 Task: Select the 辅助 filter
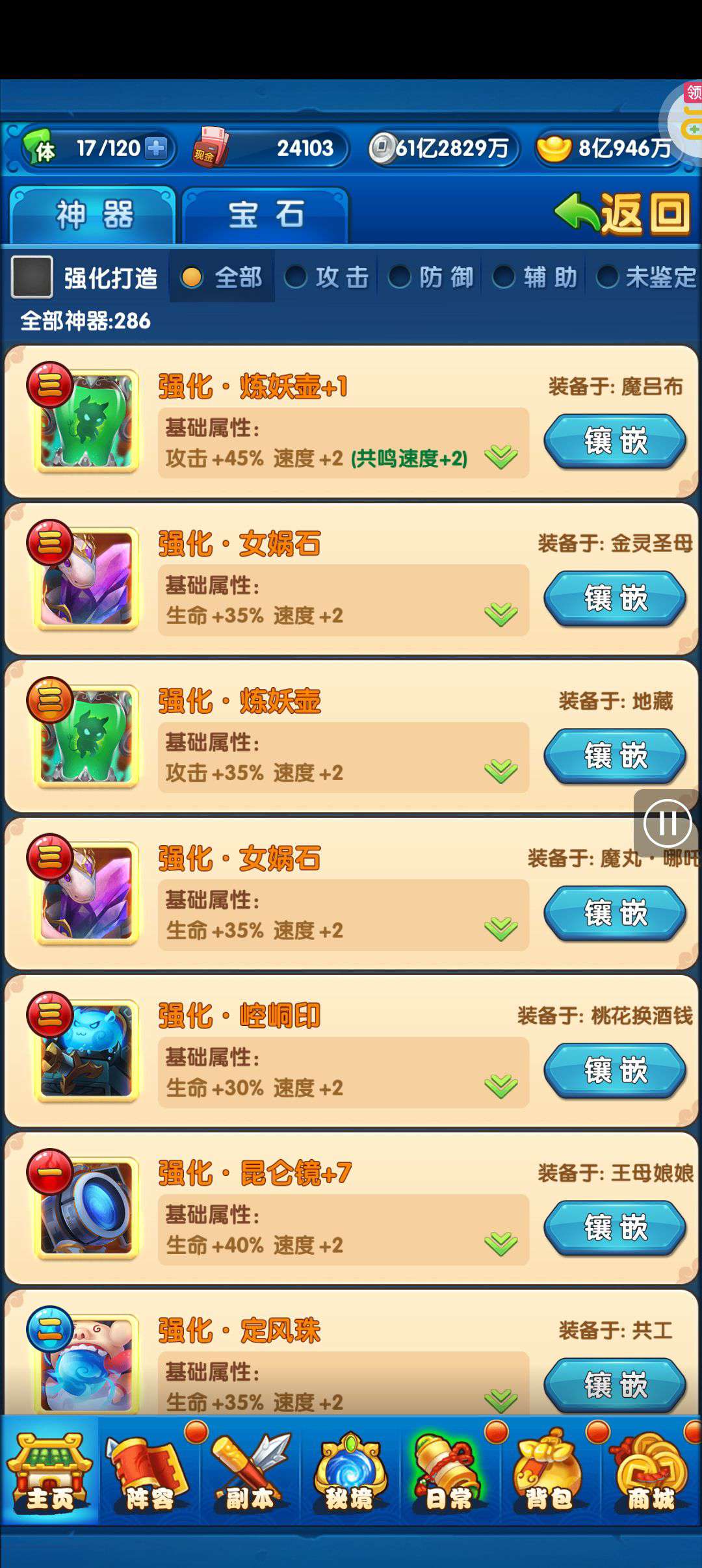pos(535,278)
